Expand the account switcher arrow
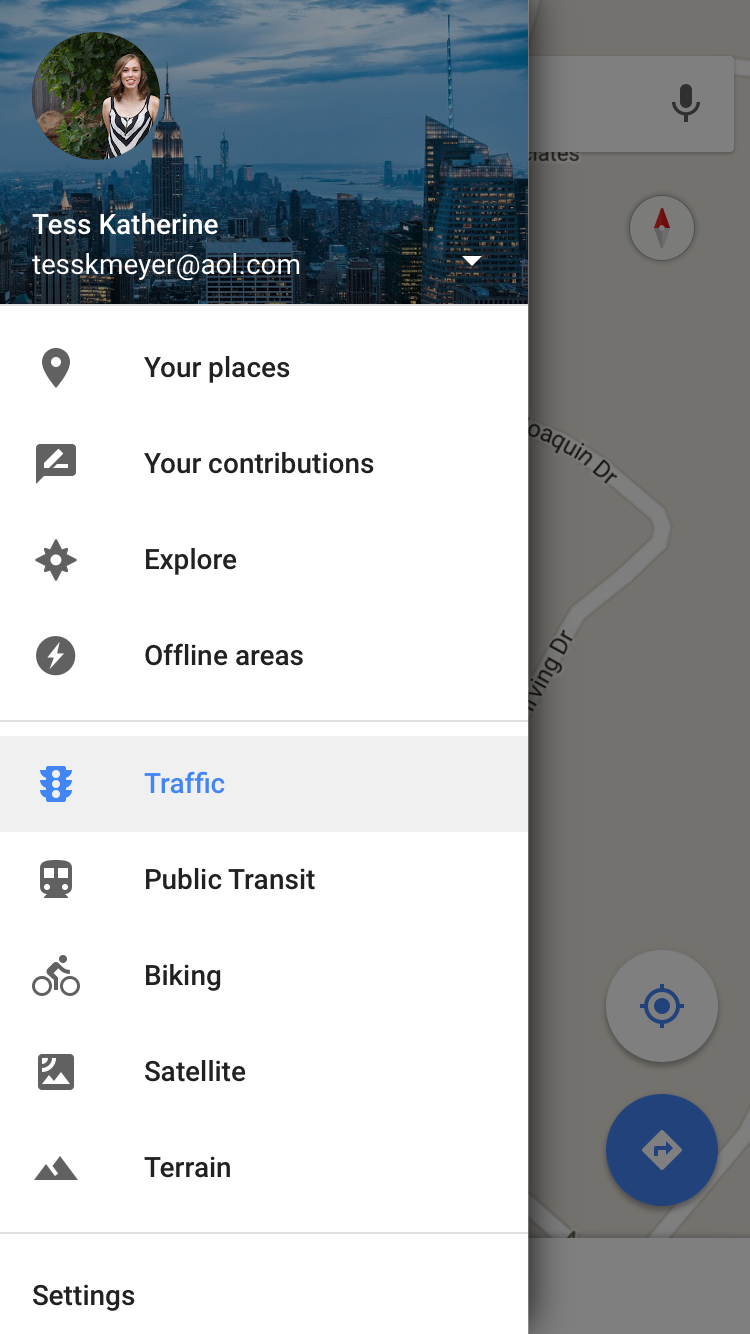Image resolution: width=750 pixels, height=1334 pixels. [472, 262]
